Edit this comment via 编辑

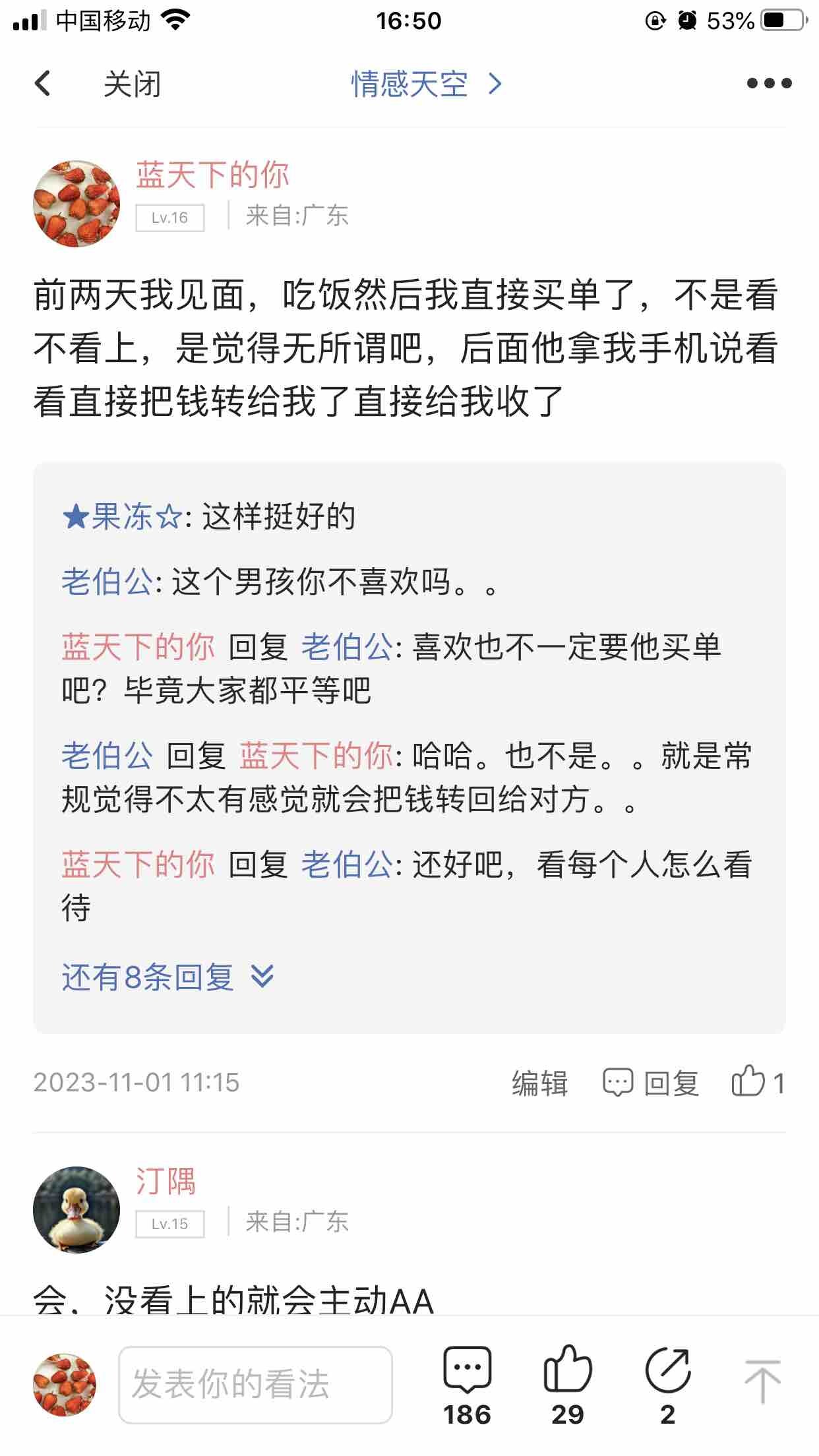539,1083
